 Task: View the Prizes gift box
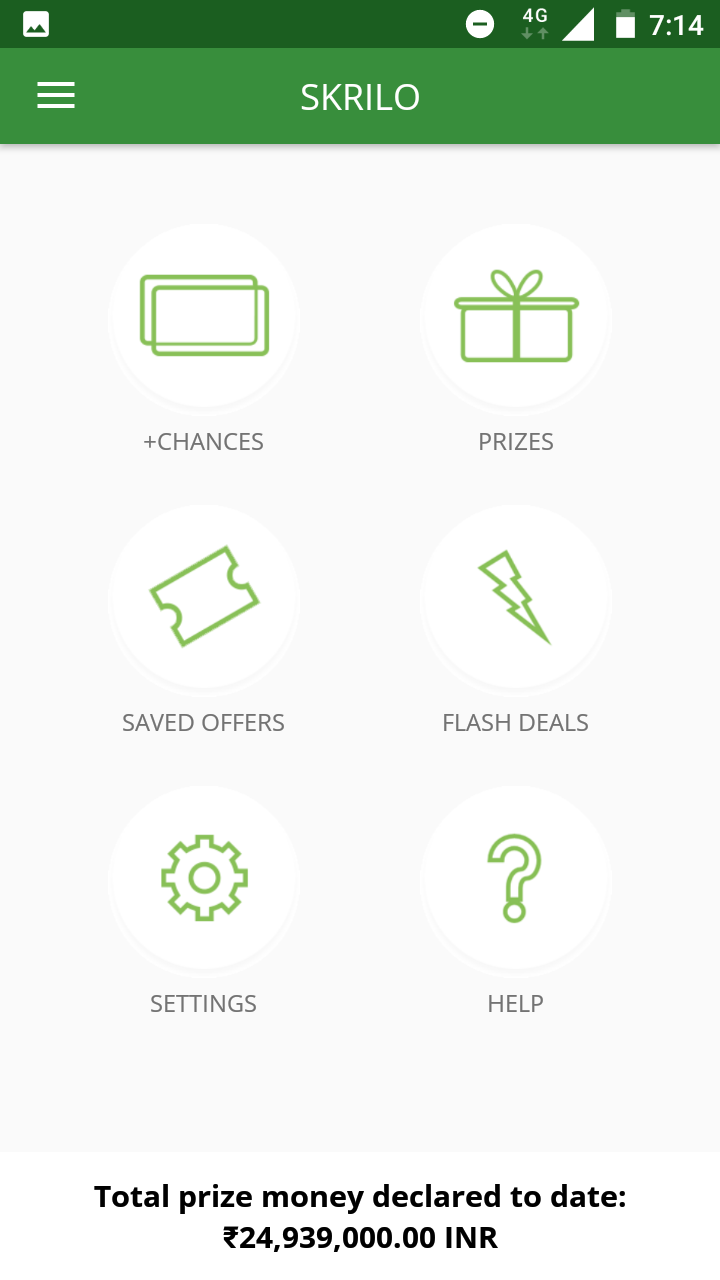[x=516, y=317]
